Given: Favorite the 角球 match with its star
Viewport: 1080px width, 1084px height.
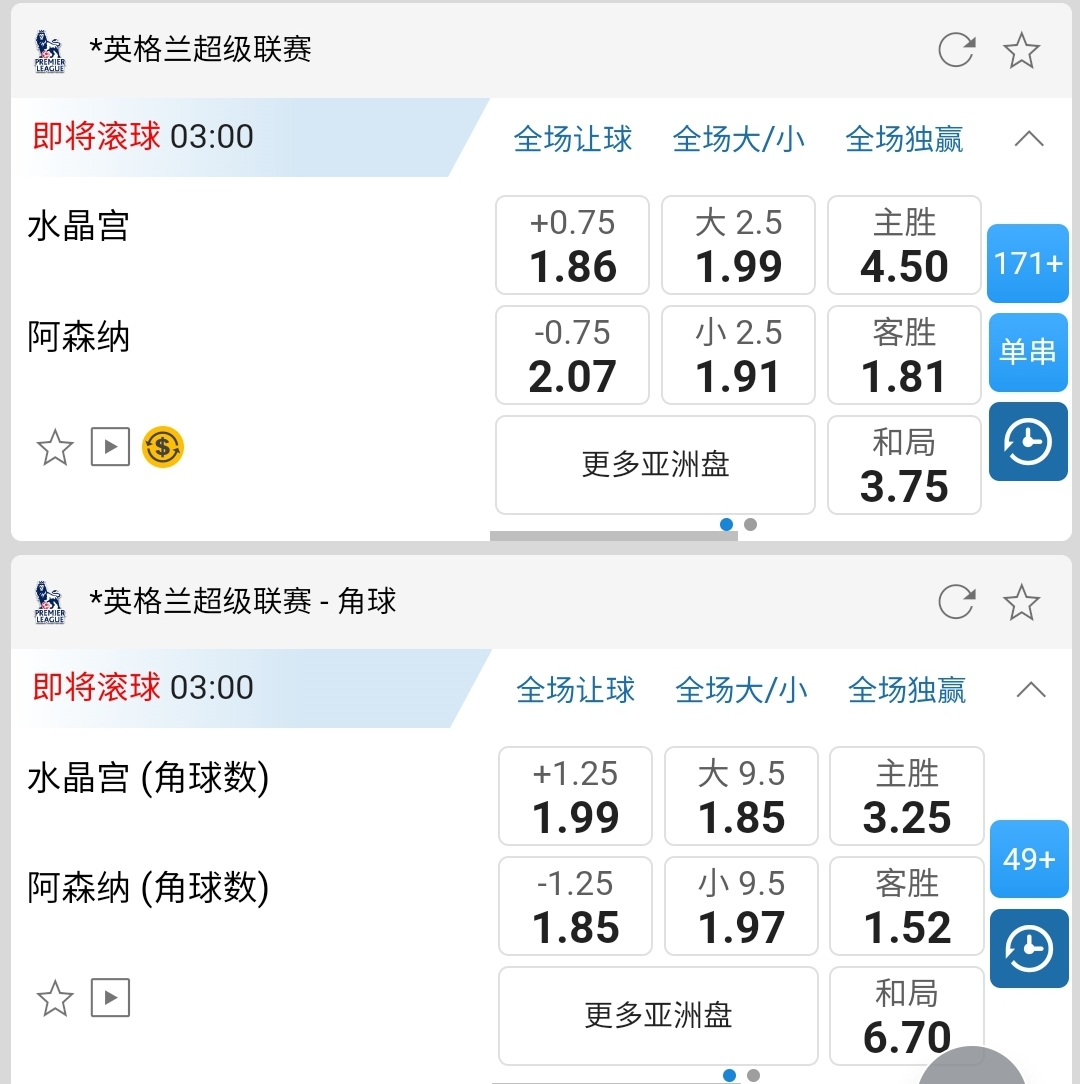Looking at the screenshot, I should coord(55,998).
